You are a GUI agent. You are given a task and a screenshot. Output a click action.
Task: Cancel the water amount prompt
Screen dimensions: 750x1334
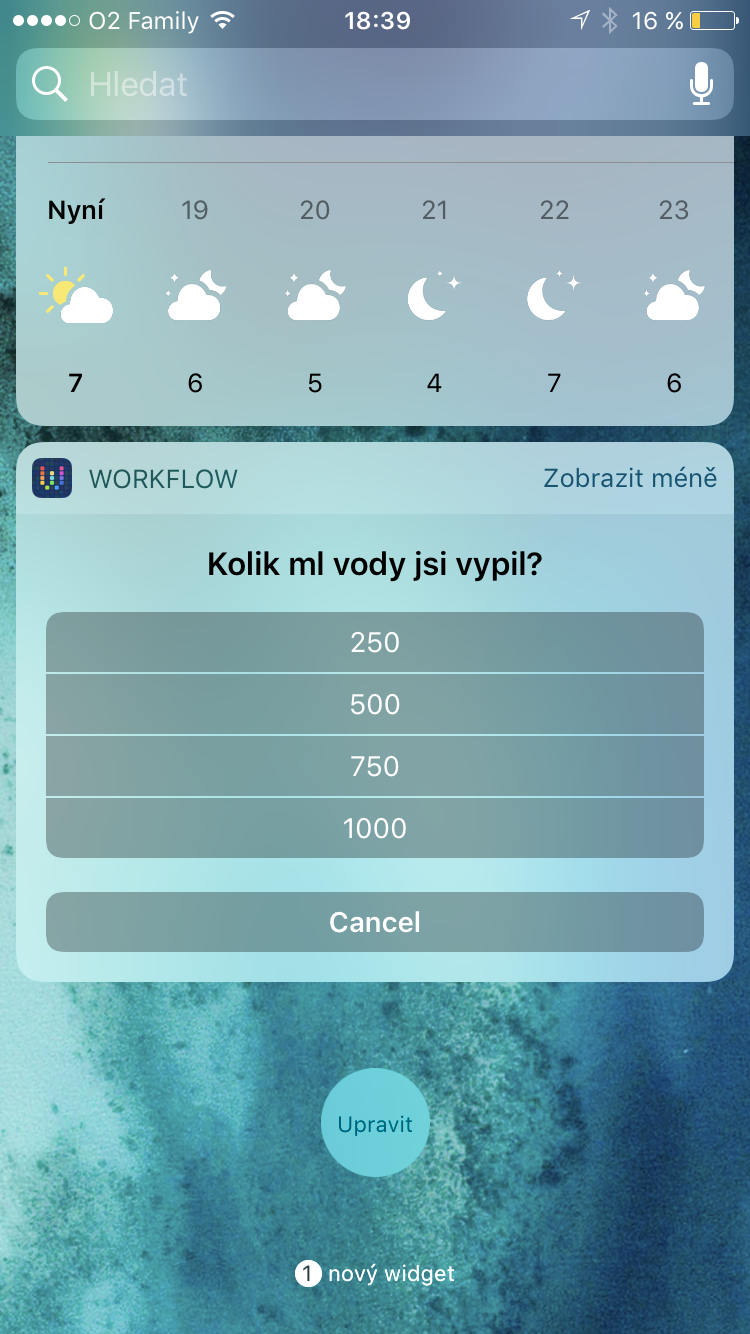[x=375, y=922]
